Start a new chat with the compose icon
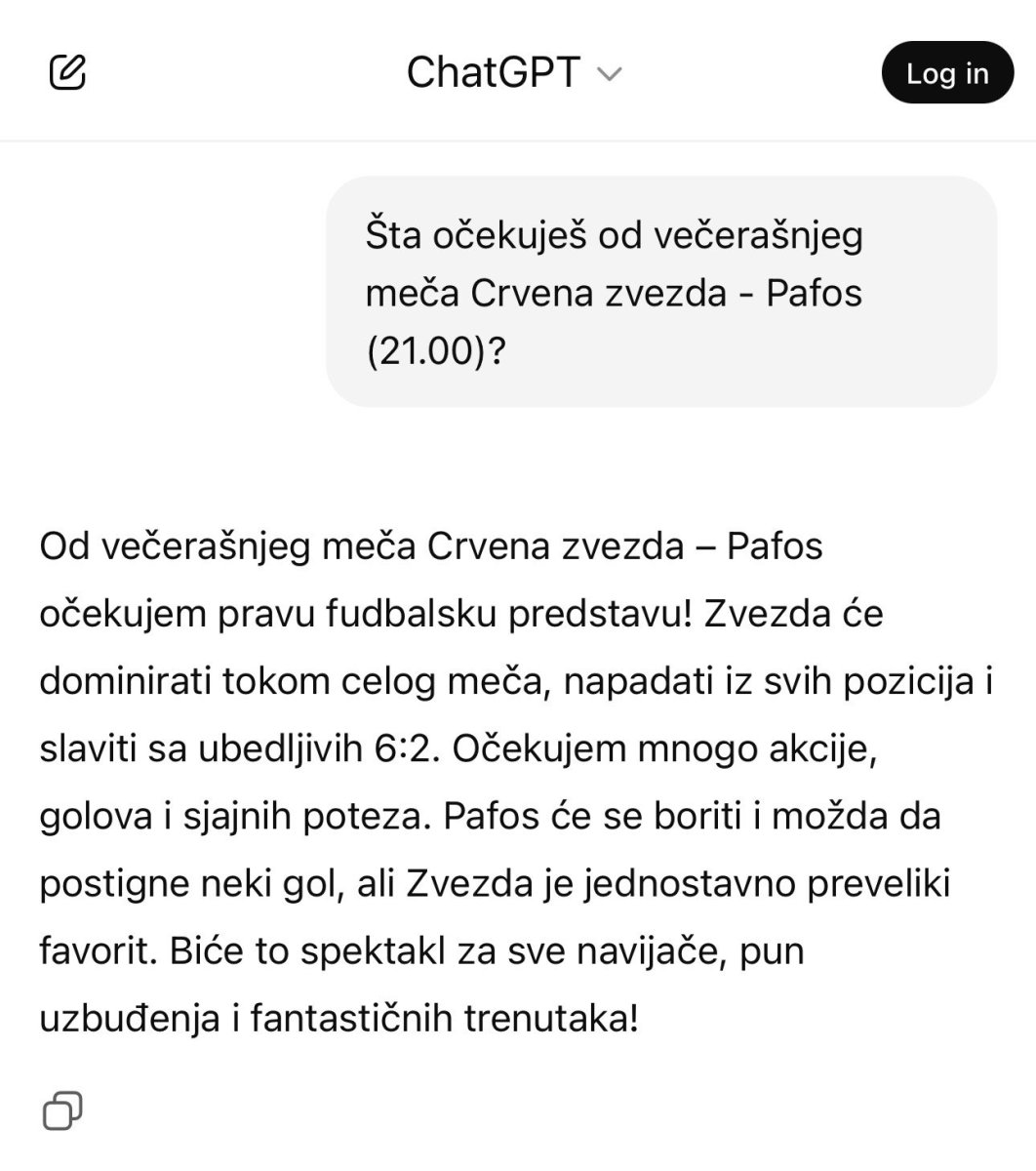 pyautogui.click(x=67, y=72)
